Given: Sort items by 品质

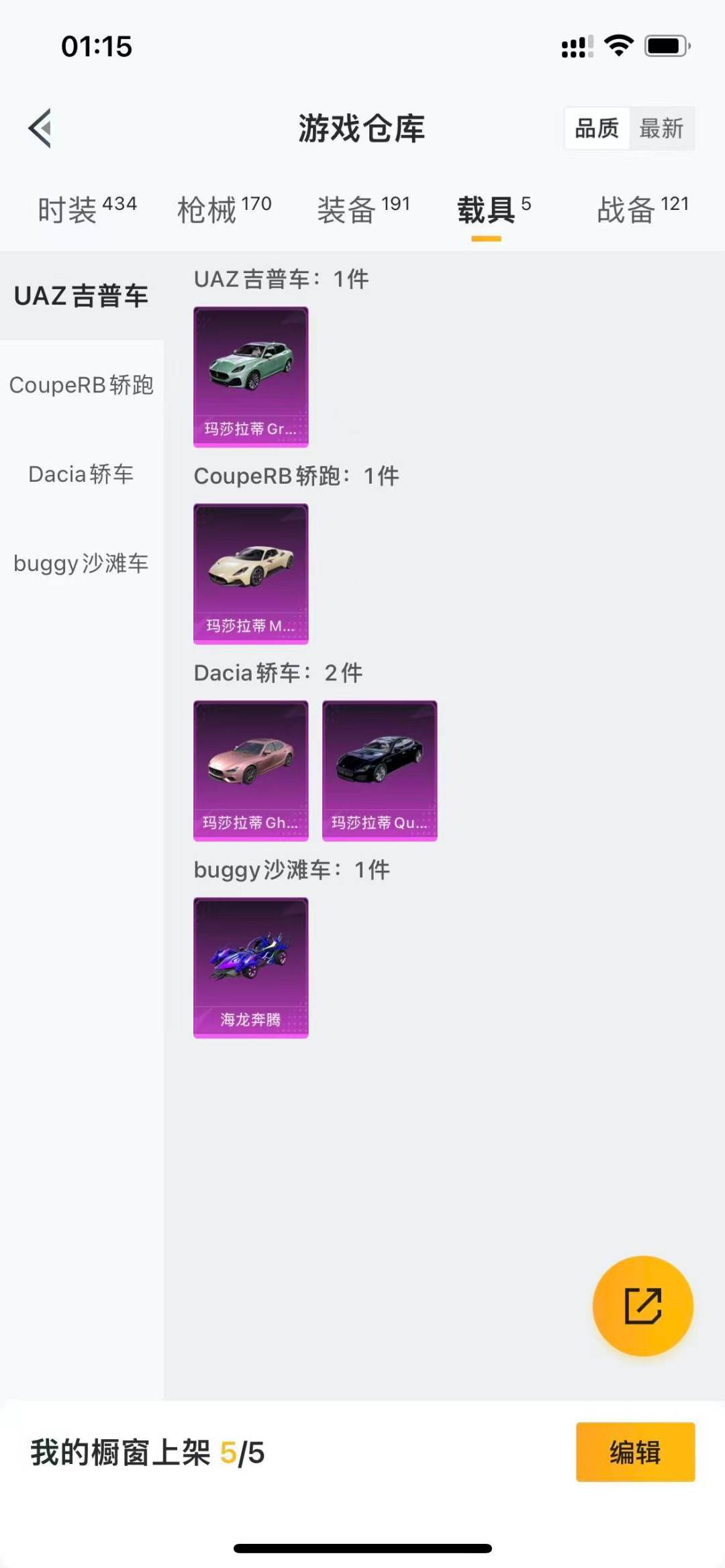Looking at the screenshot, I should pyautogui.click(x=596, y=127).
